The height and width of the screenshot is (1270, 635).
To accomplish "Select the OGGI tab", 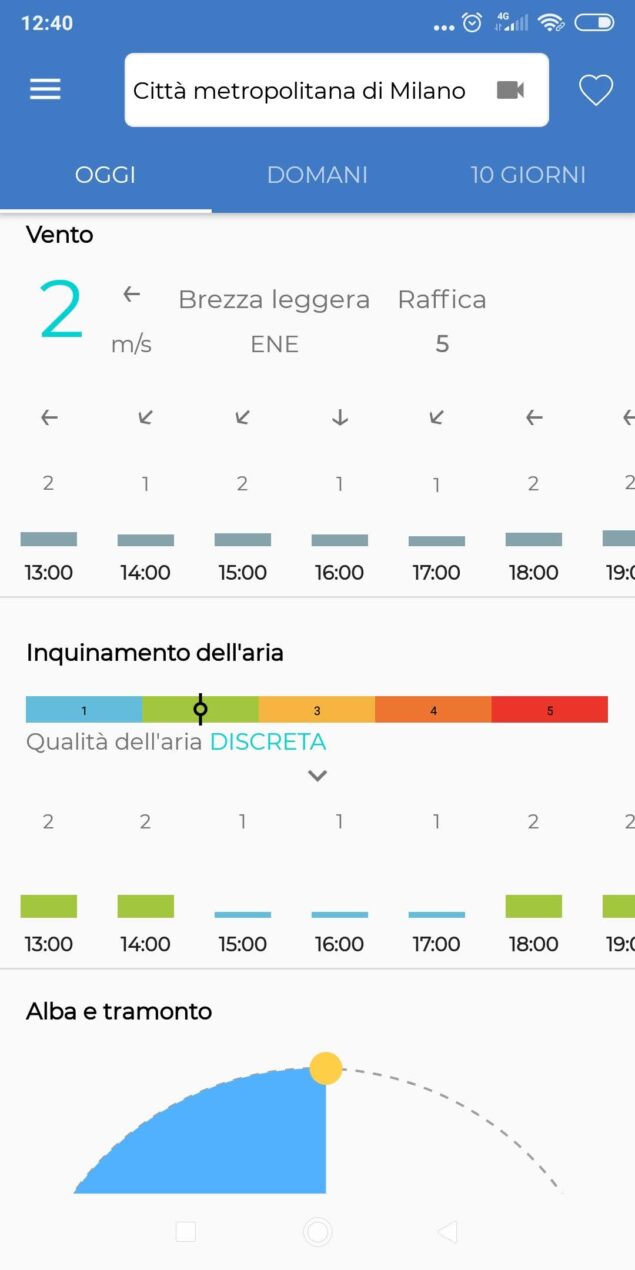I will tap(105, 175).
